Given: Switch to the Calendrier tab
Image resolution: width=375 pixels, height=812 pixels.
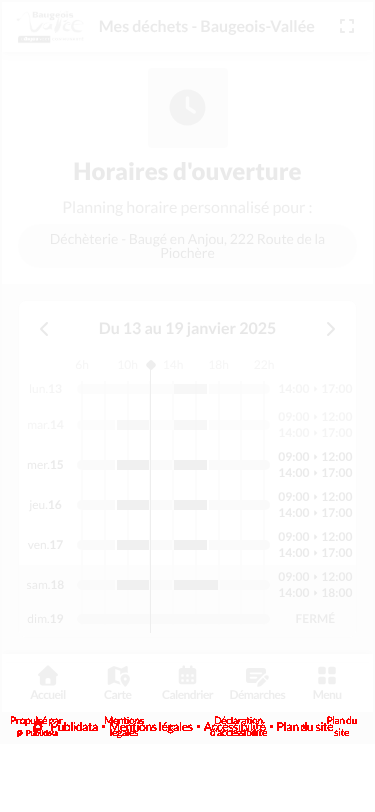Looking at the screenshot, I should 188,683.
